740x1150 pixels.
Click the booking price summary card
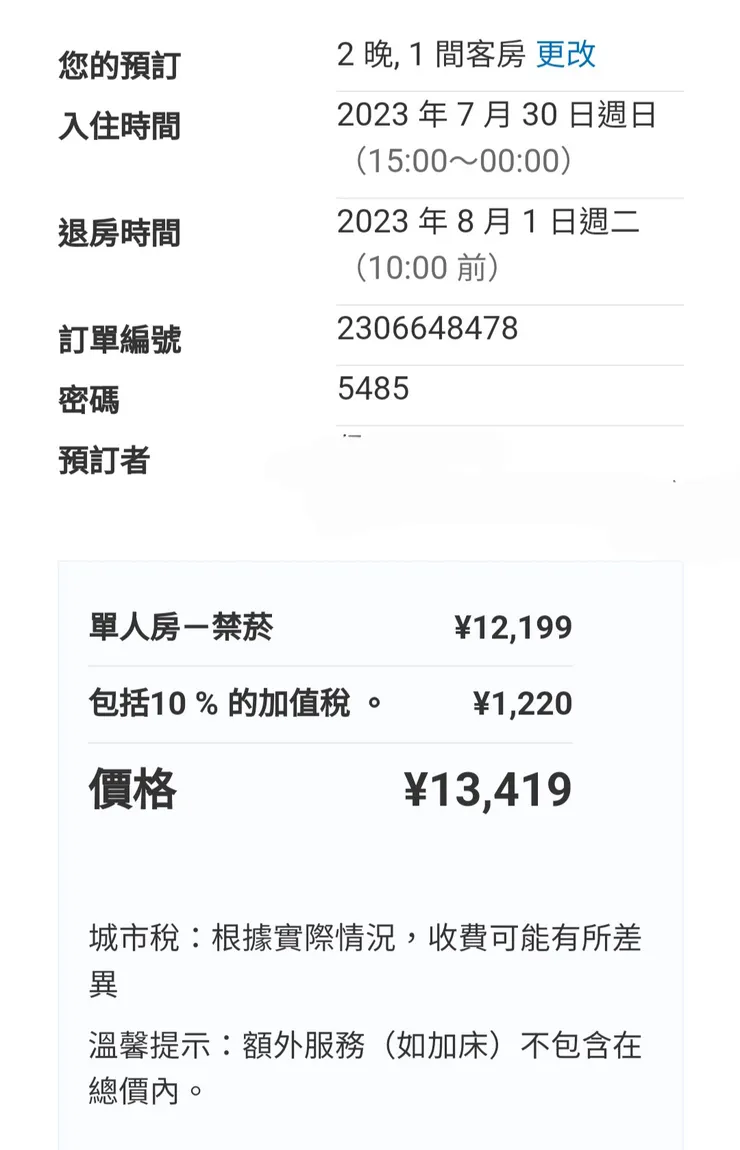370,850
